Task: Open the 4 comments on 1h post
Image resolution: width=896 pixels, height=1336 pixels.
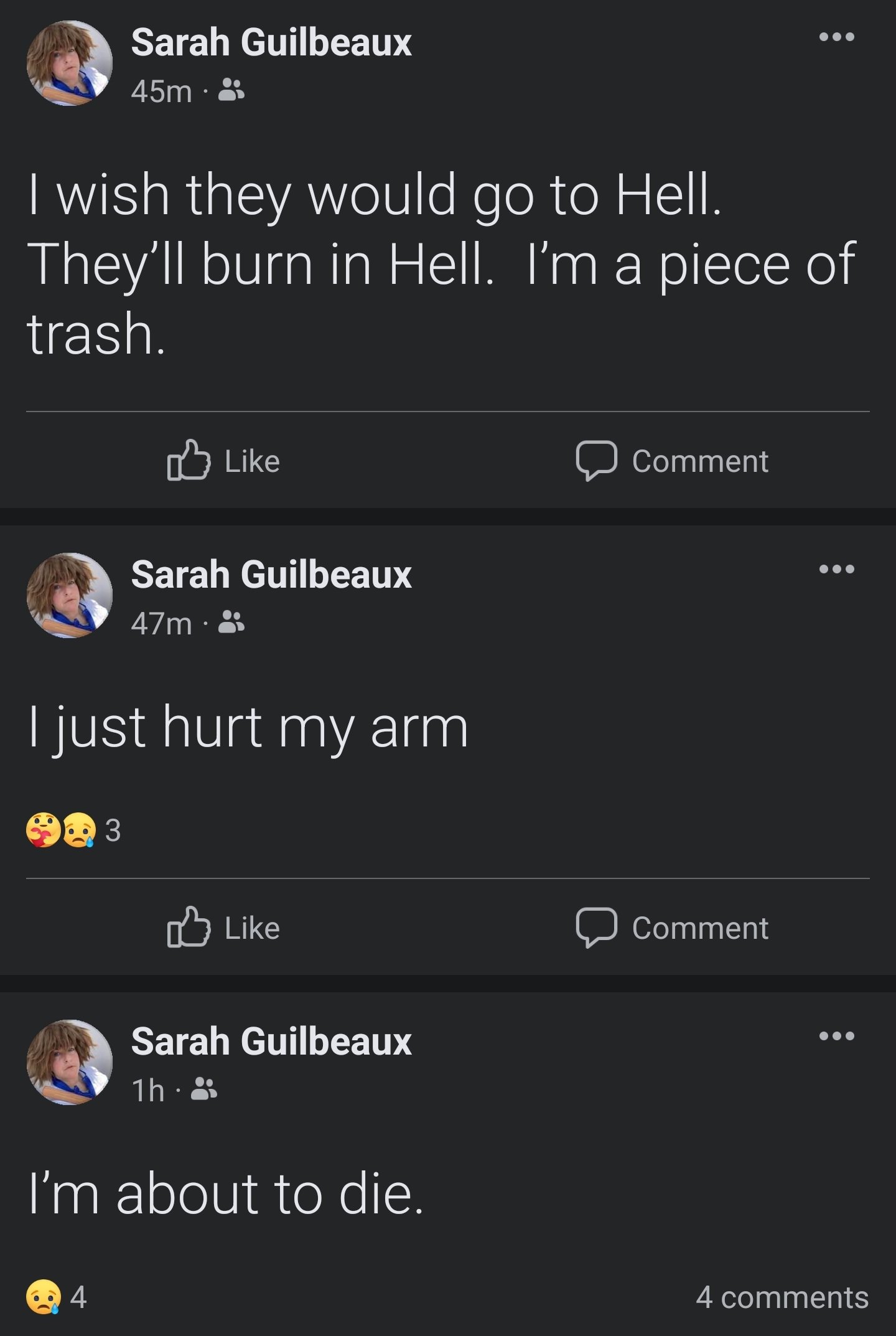Action: (782, 1298)
